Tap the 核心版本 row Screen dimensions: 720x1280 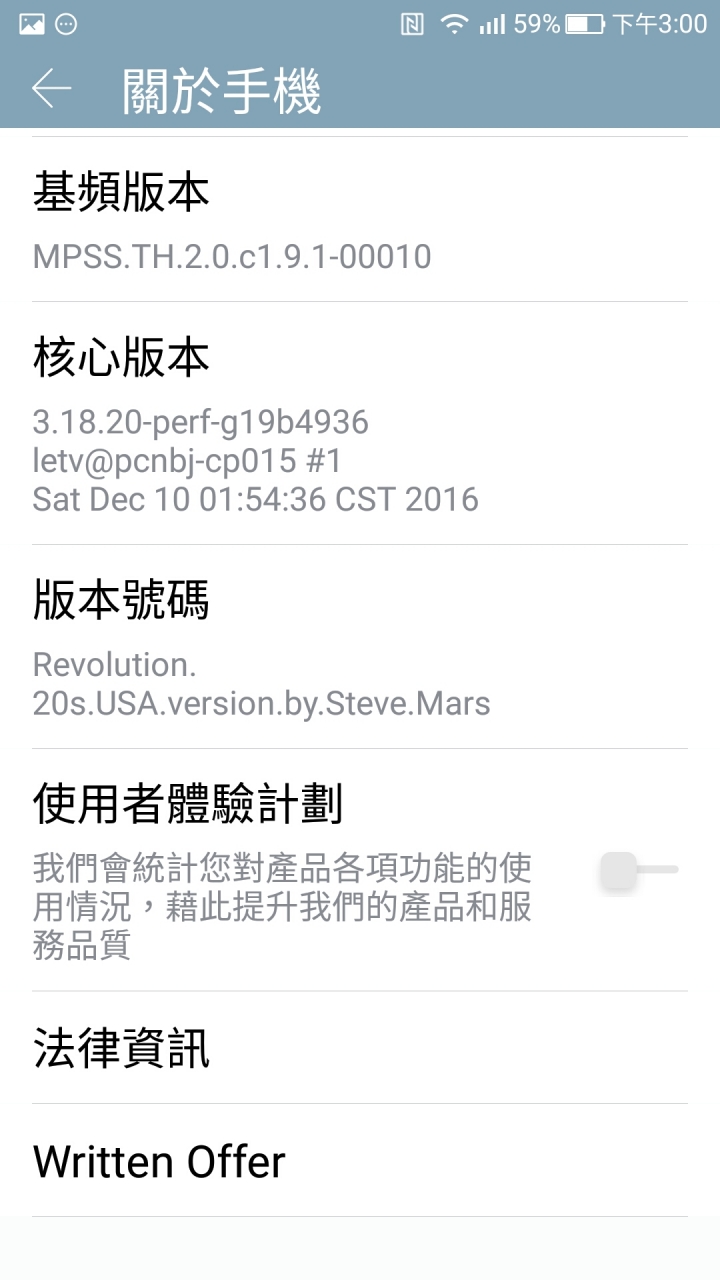[360, 423]
